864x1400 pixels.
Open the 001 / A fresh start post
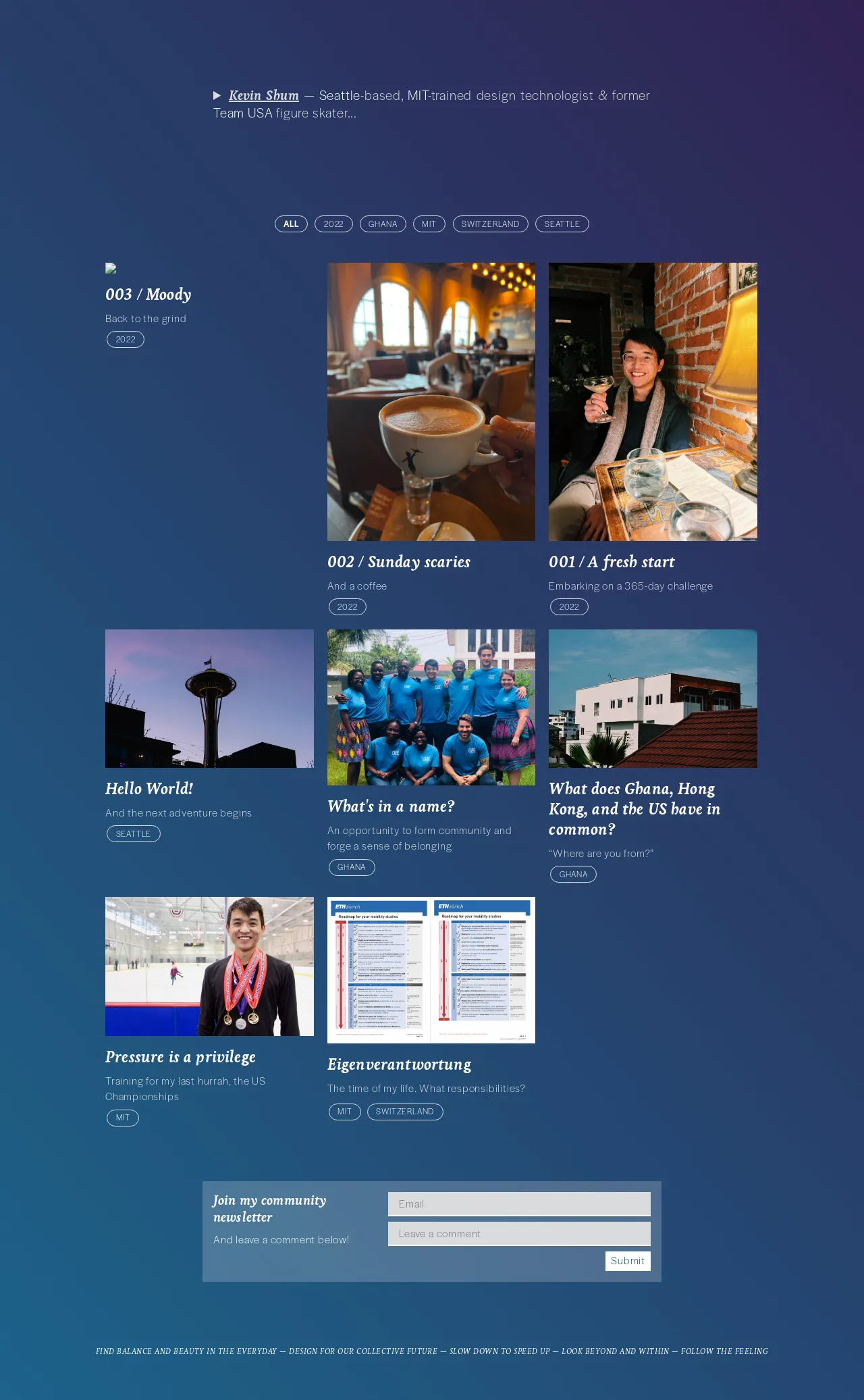pos(612,562)
